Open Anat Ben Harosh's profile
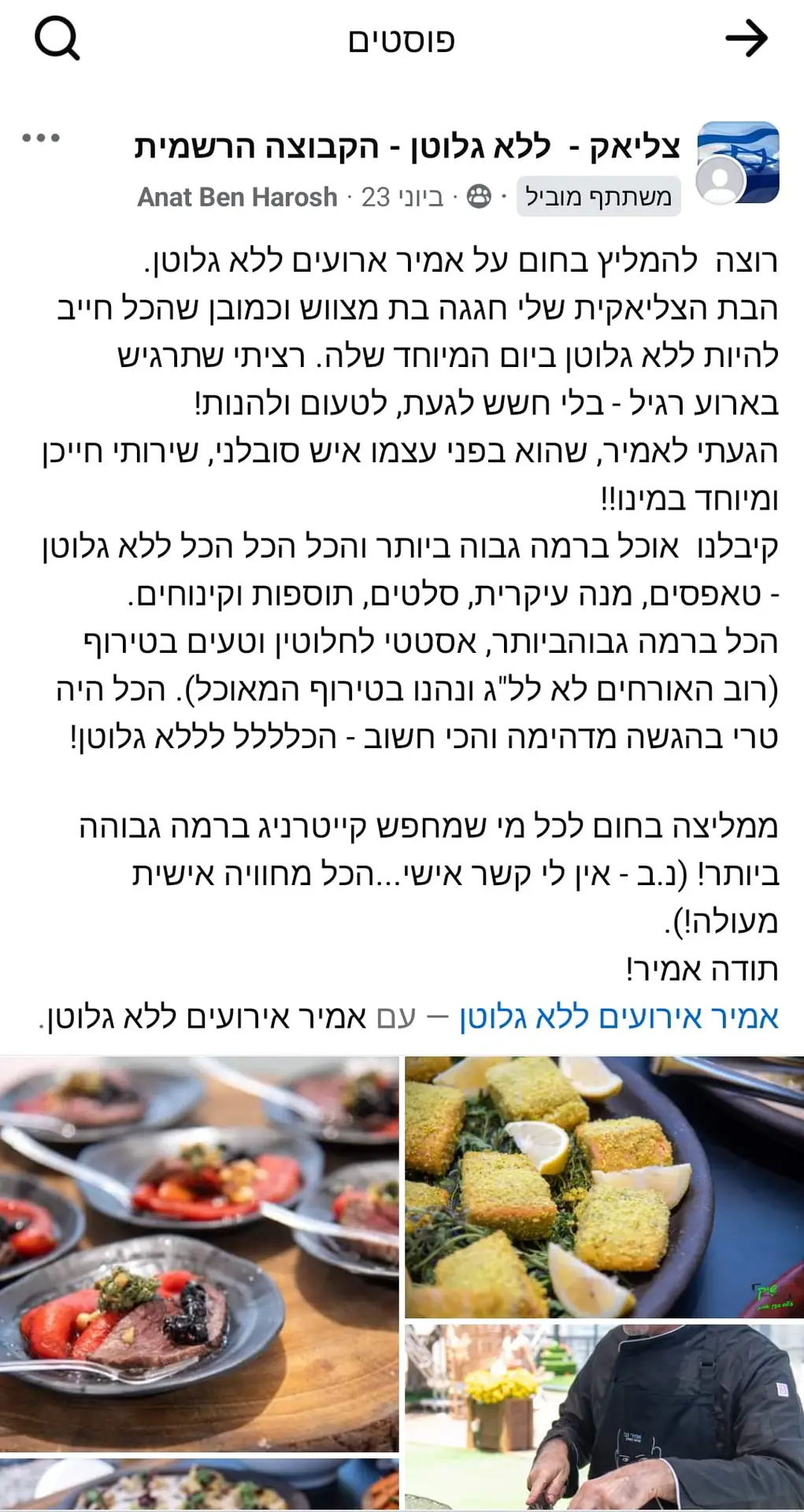The height and width of the screenshot is (1512, 804). (x=237, y=197)
